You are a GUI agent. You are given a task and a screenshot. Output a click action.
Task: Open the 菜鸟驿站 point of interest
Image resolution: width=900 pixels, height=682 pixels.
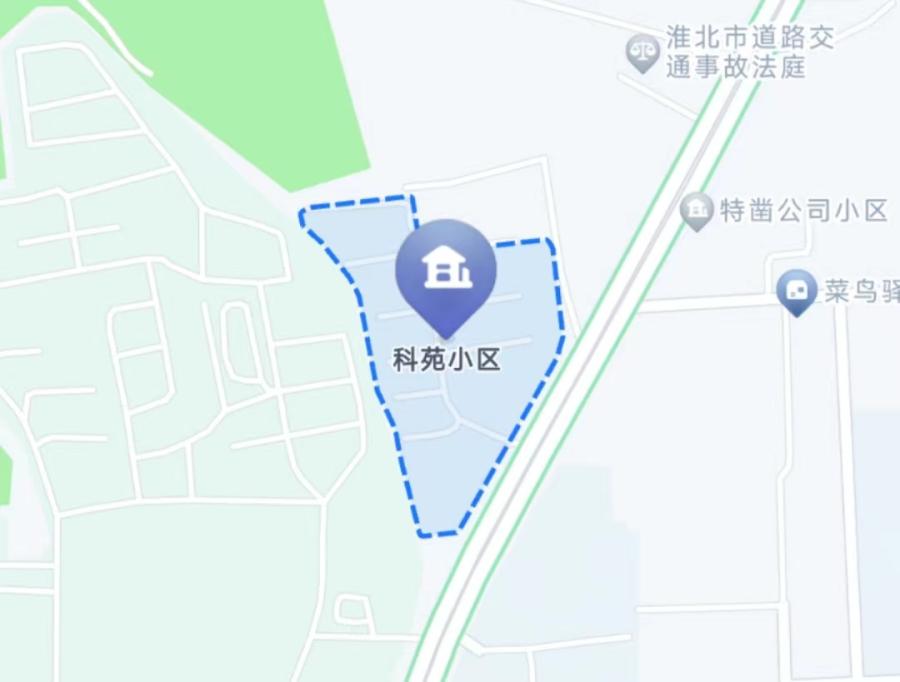(797, 291)
